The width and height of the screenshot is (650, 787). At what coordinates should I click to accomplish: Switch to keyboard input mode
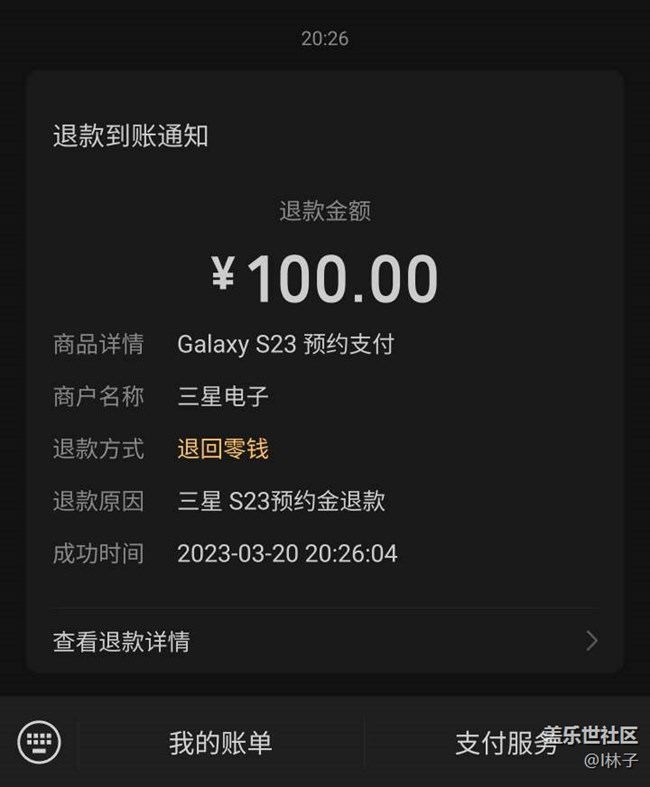pos(39,742)
